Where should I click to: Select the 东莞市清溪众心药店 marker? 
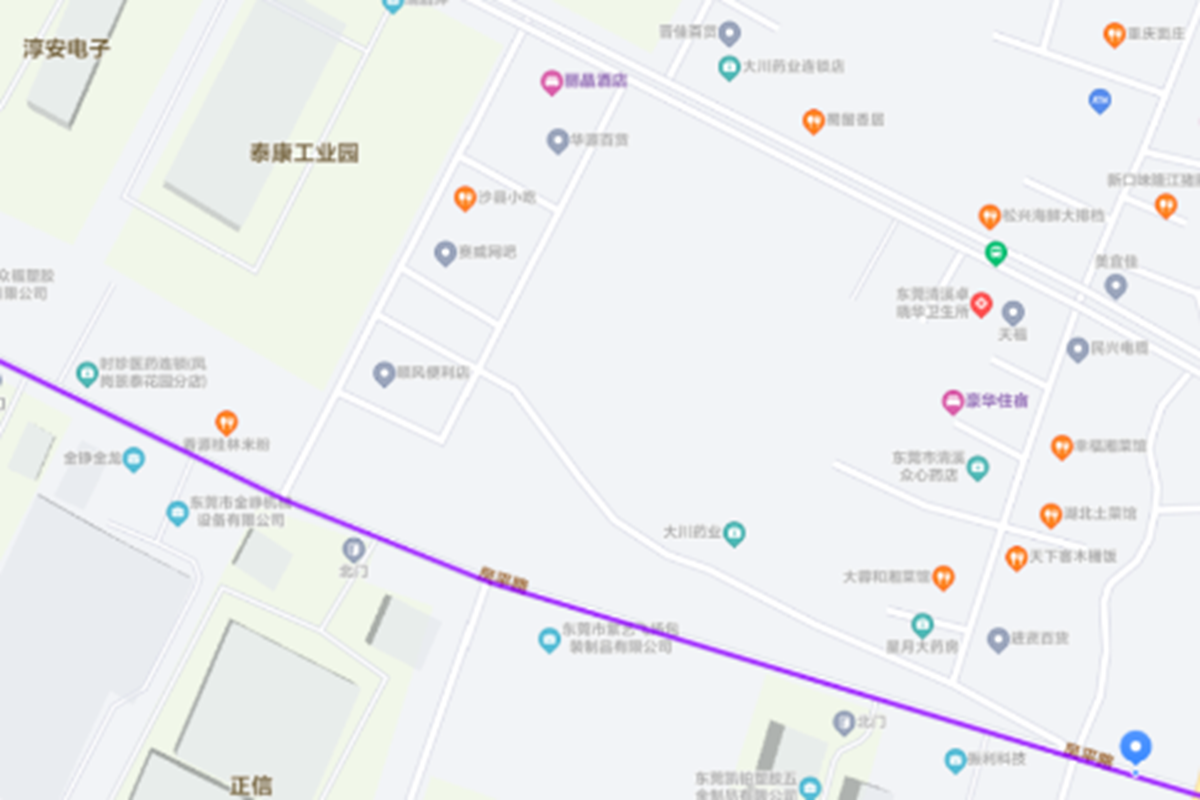coord(978,467)
